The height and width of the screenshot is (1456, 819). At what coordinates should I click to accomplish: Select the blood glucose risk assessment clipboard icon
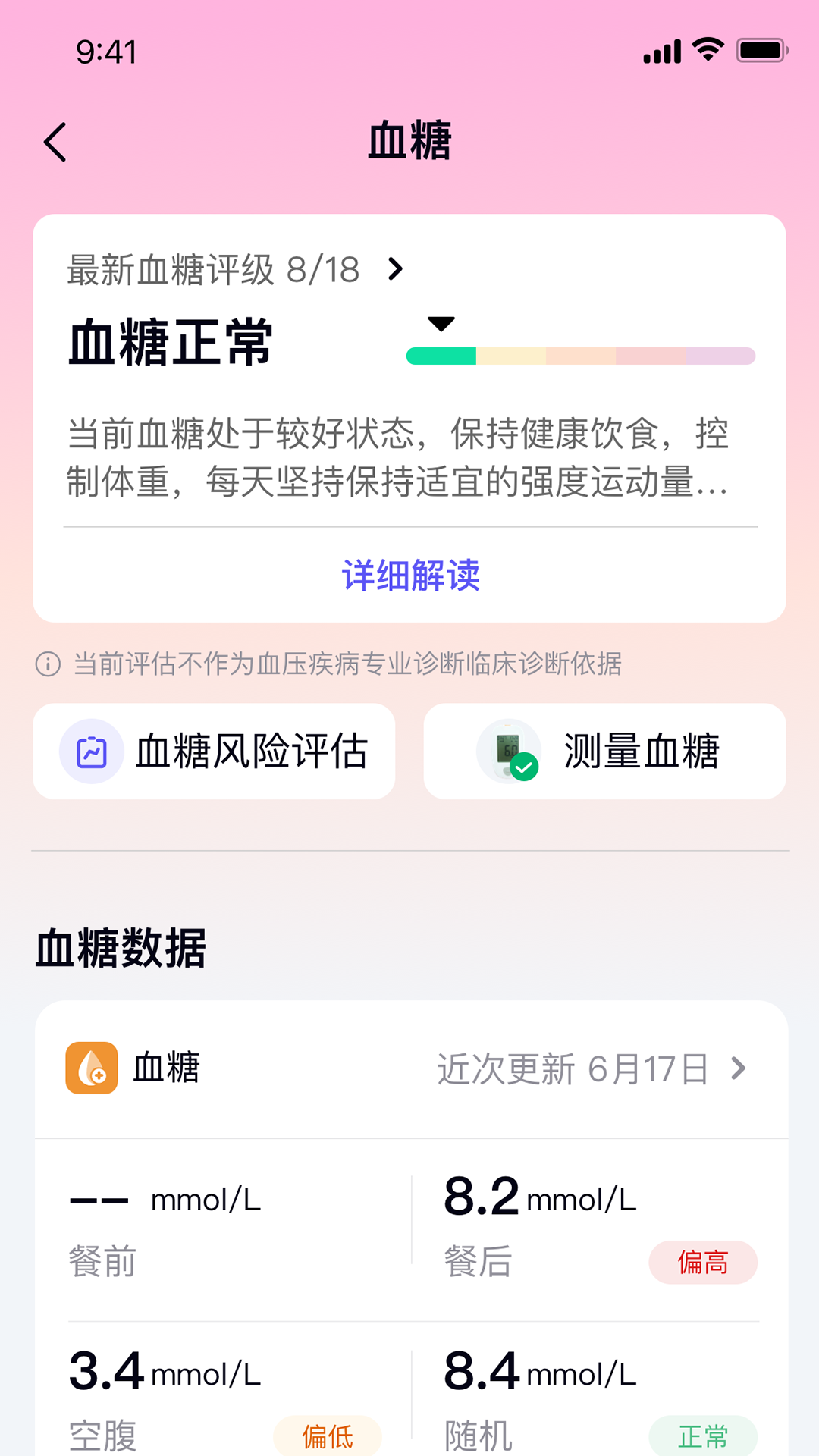click(x=93, y=751)
